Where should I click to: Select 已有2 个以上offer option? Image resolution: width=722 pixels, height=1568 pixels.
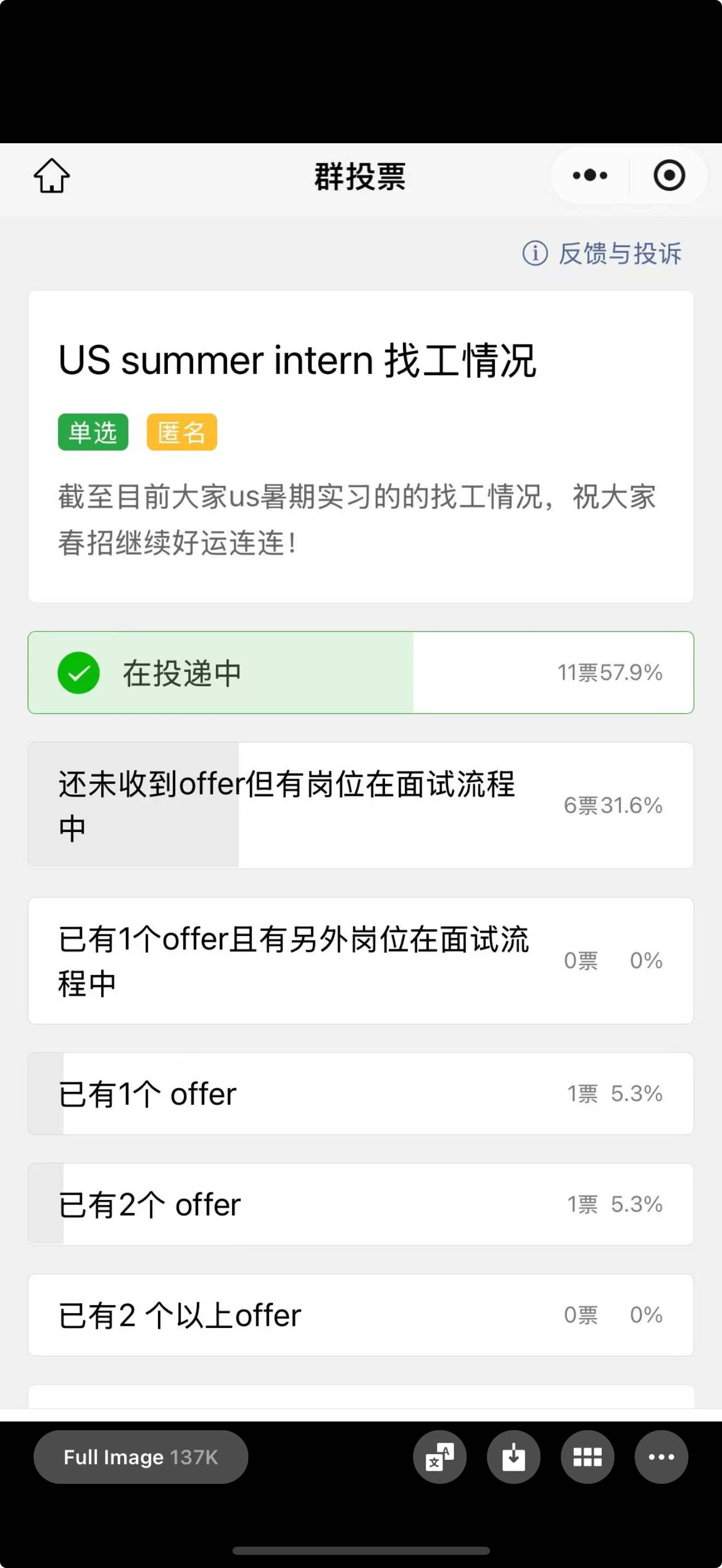360,1315
